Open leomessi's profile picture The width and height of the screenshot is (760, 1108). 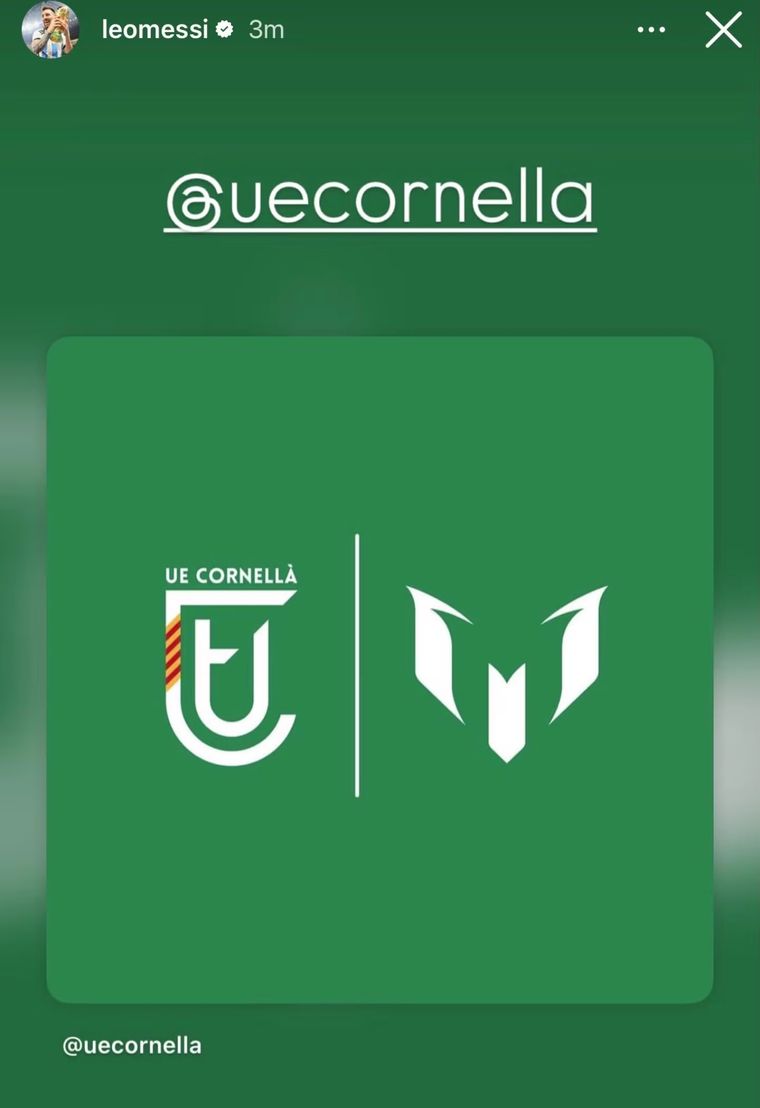point(50,30)
